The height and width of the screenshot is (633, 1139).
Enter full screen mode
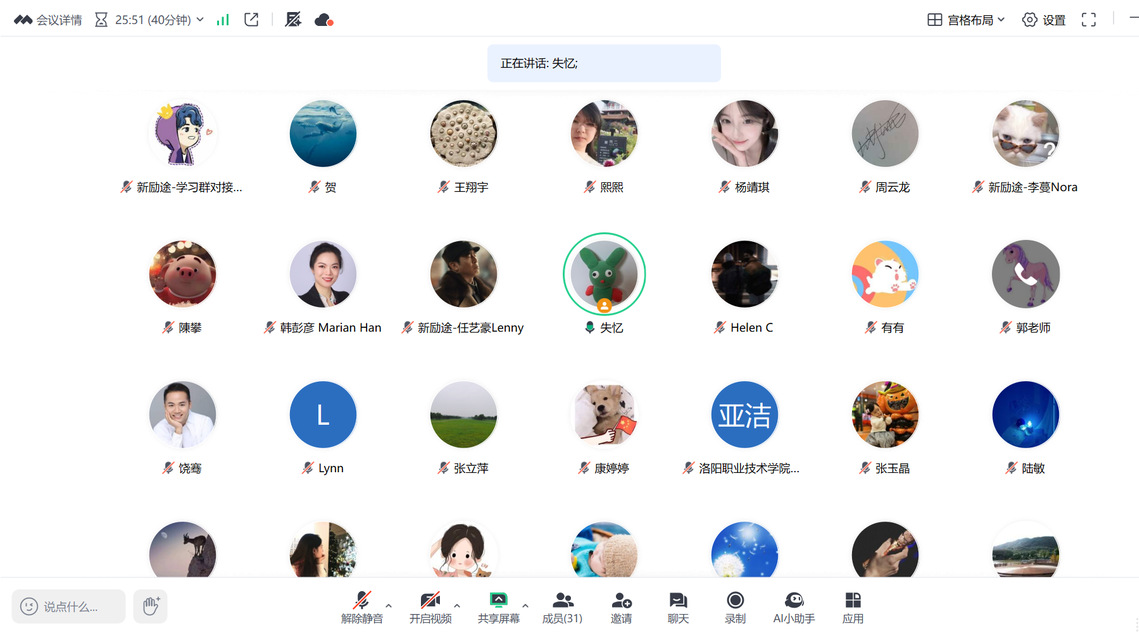point(1089,19)
